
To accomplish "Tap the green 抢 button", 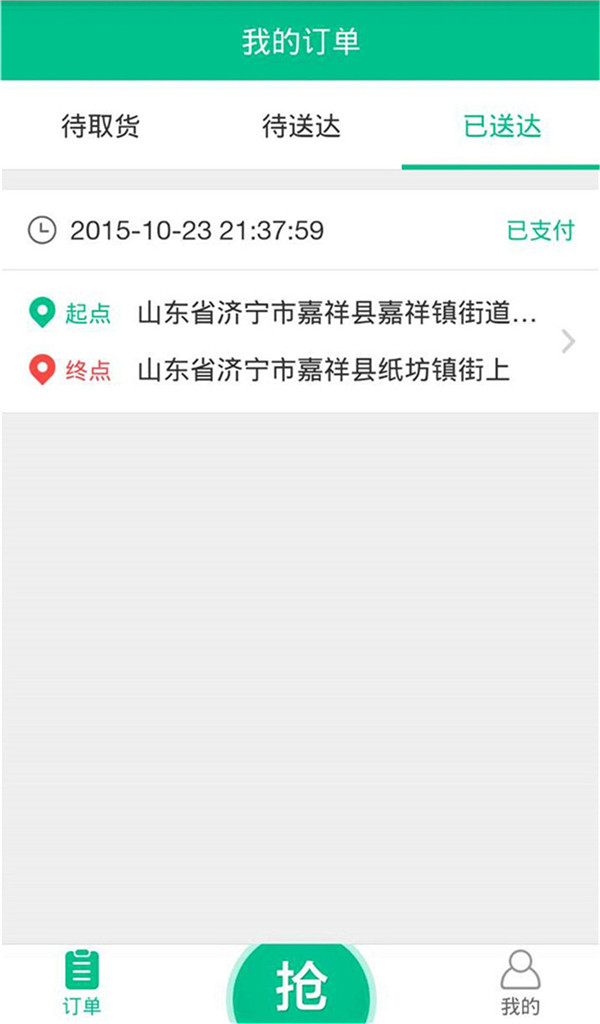I will pos(300,987).
